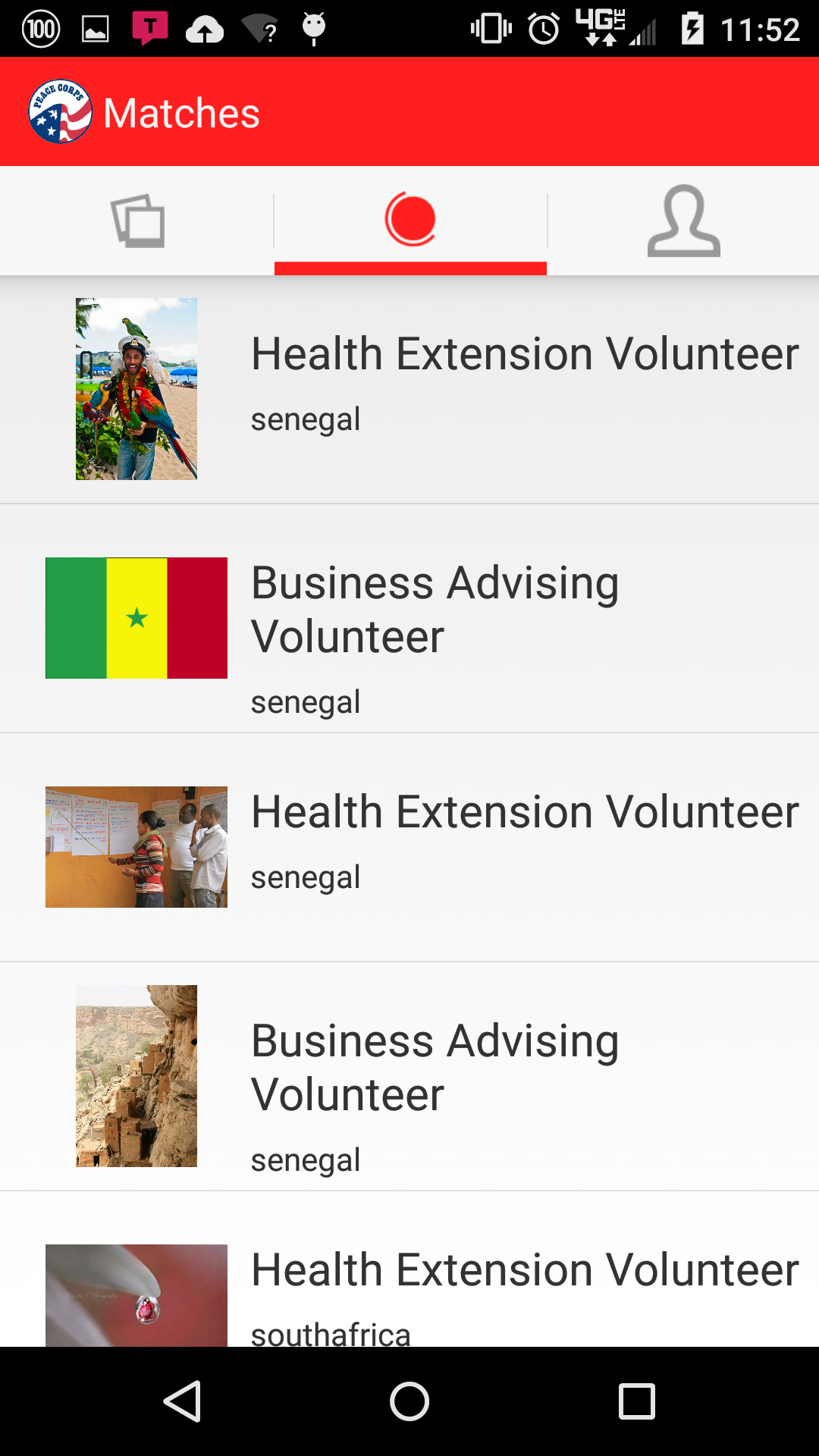Open Health Extension Volunteer with parrot photo
The width and height of the screenshot is (819, 1456).
409,389
